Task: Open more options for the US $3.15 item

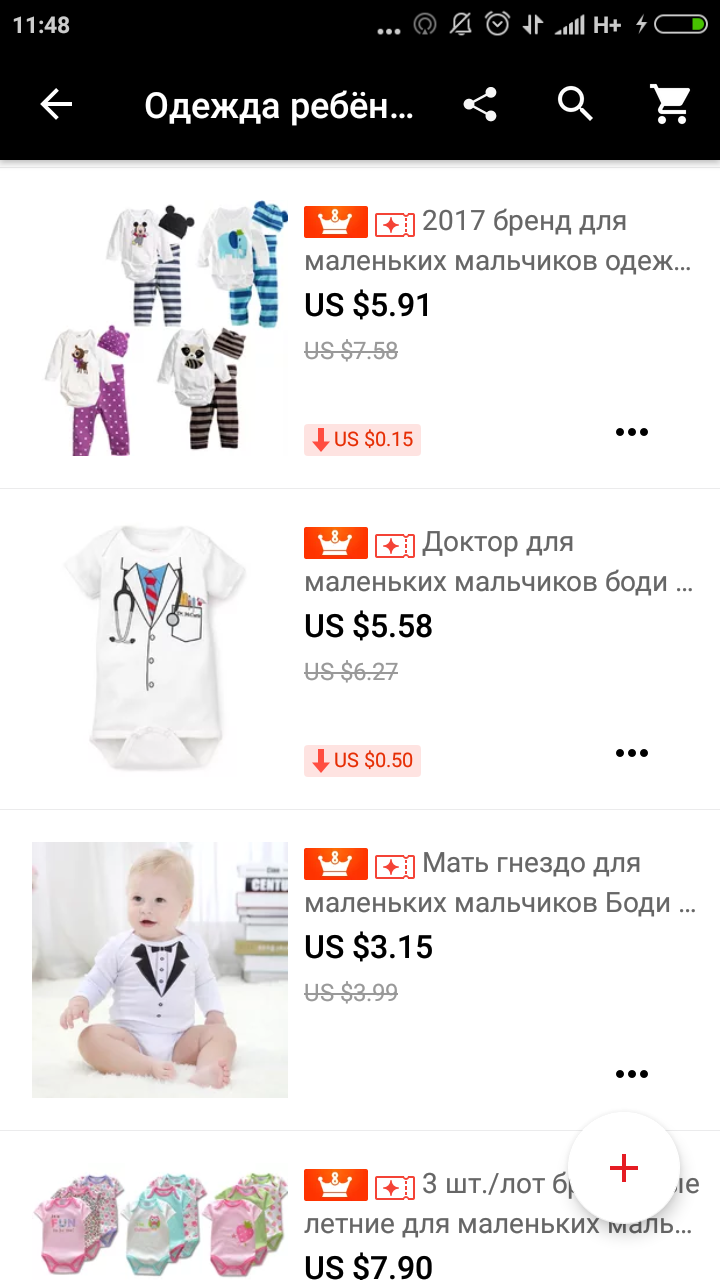Action: 632,1074
